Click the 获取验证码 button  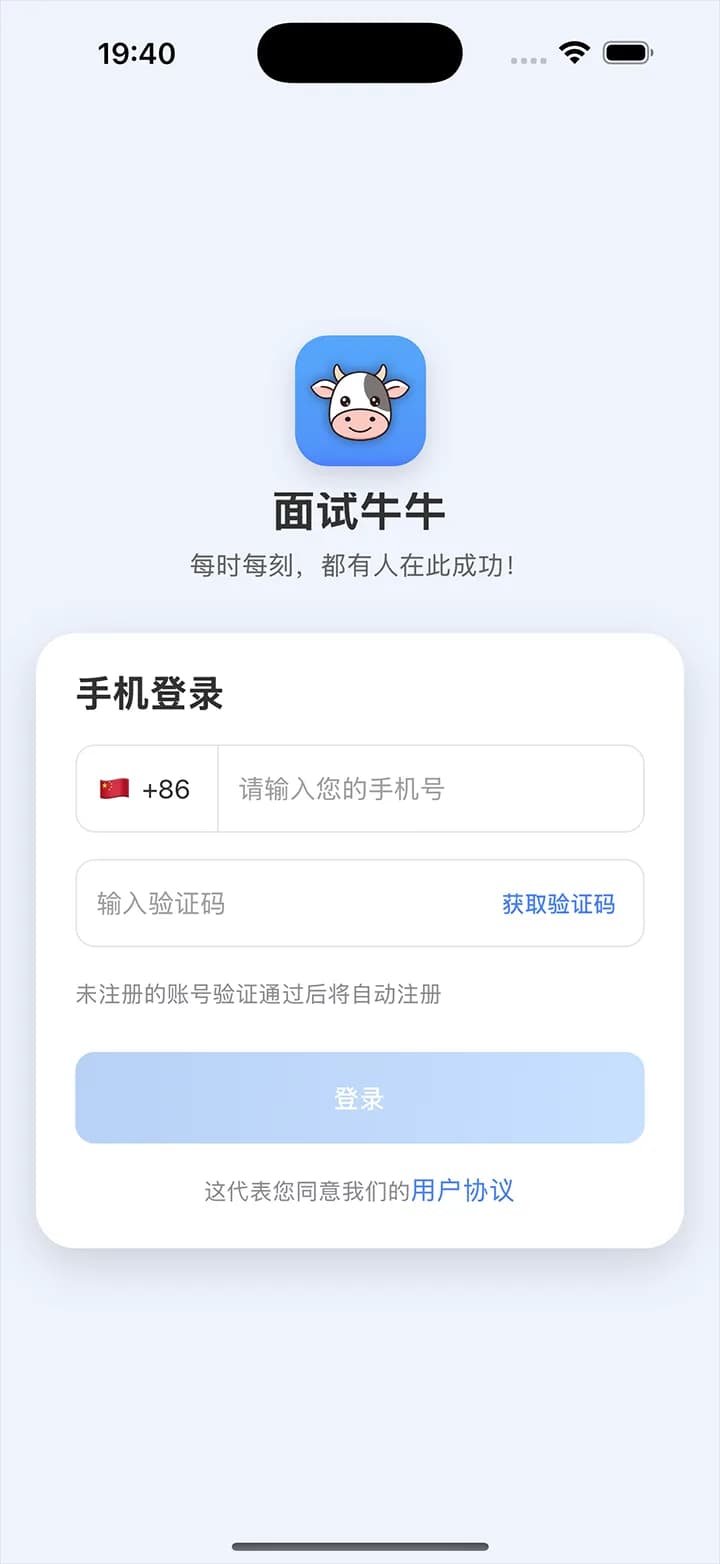click(x=559, y=903)
